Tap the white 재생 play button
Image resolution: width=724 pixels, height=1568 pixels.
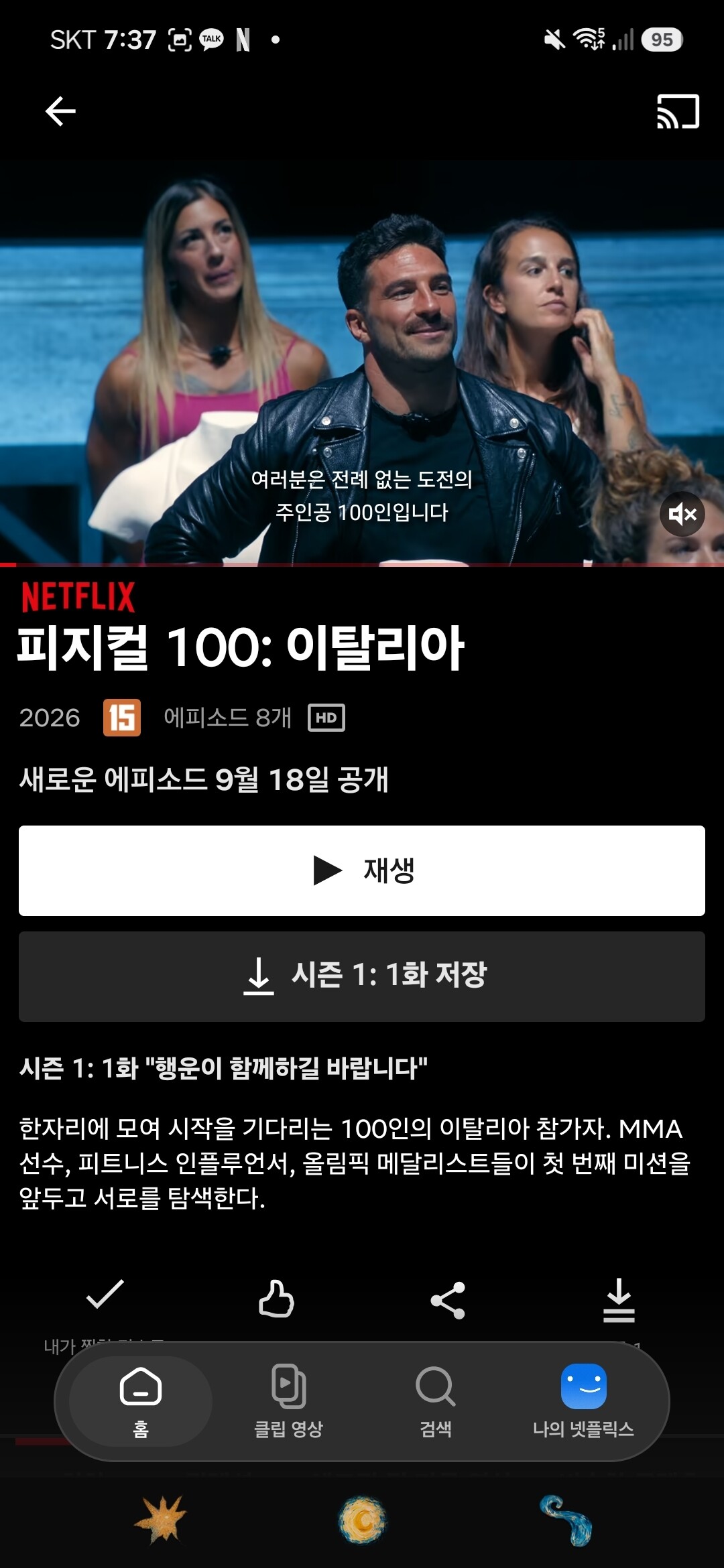coord(362,870)
